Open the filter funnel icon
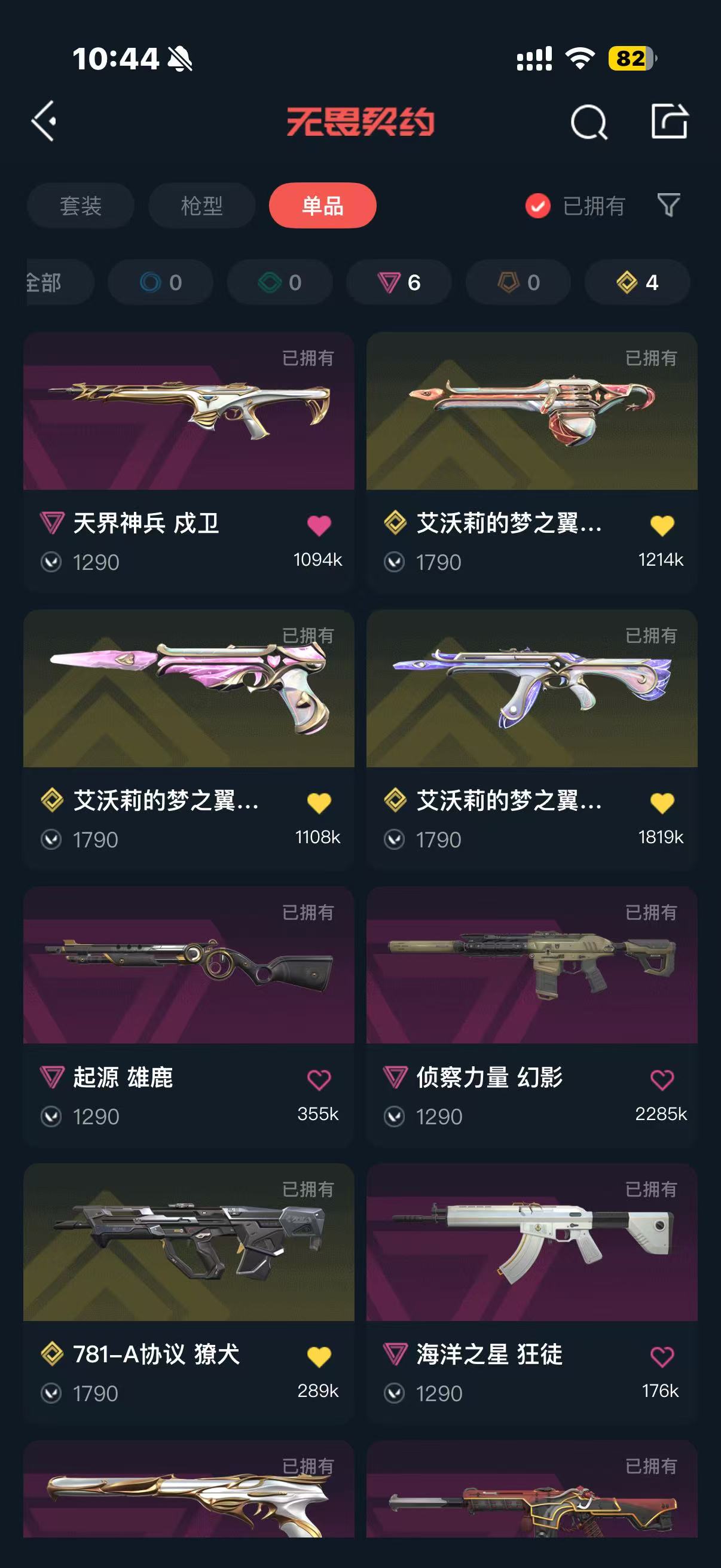721x1568 pixels. (668, 205)
